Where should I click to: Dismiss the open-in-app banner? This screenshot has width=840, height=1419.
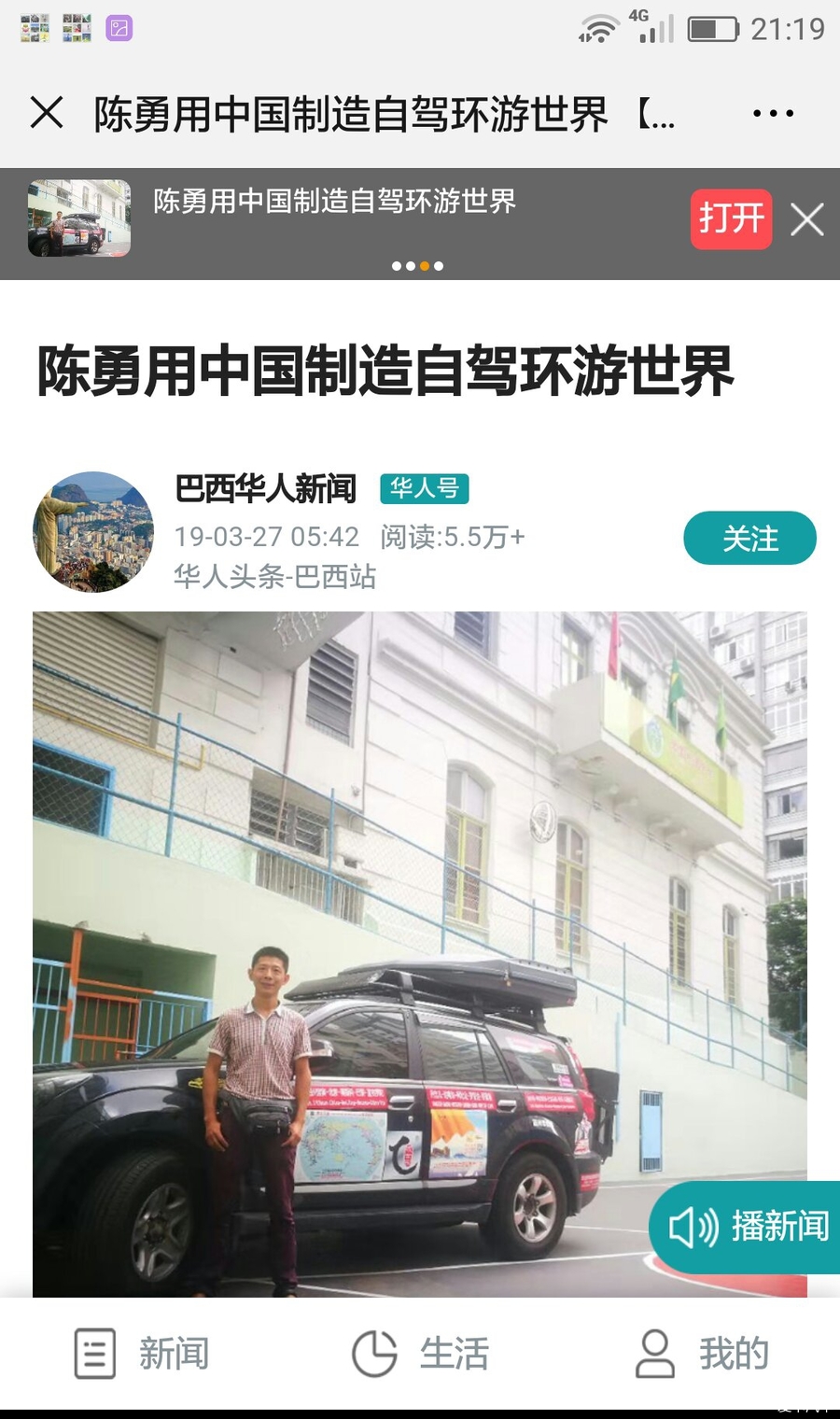point(806,220)
